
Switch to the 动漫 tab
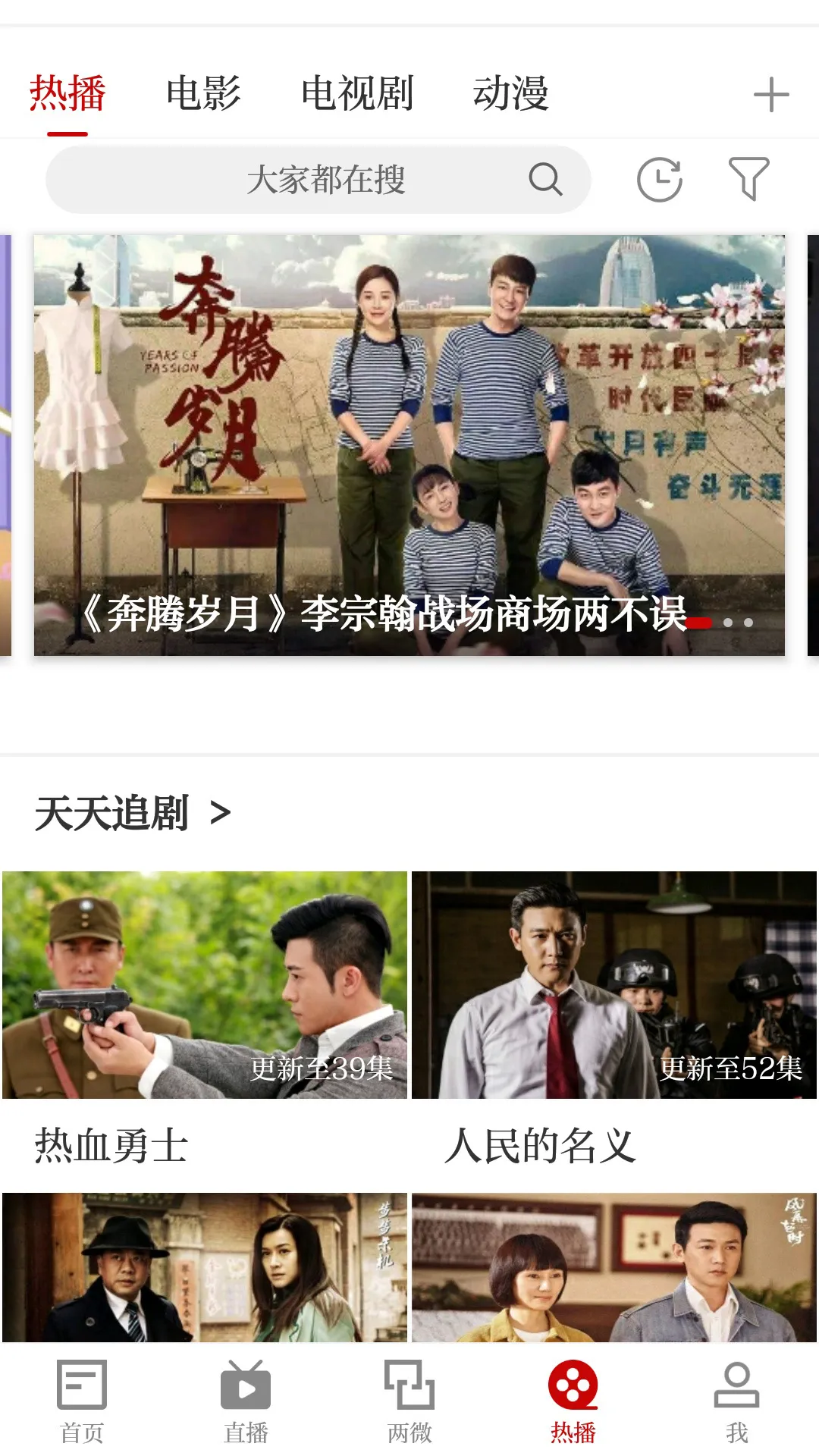click(510, 93)
